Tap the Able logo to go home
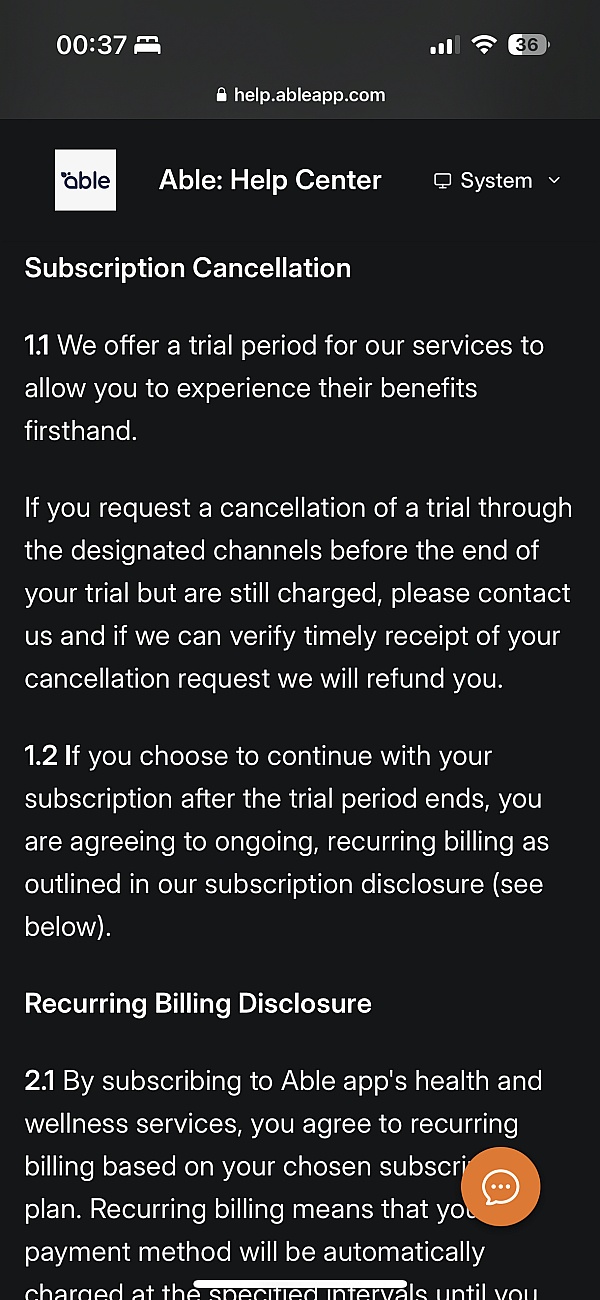 click(85, 180)
